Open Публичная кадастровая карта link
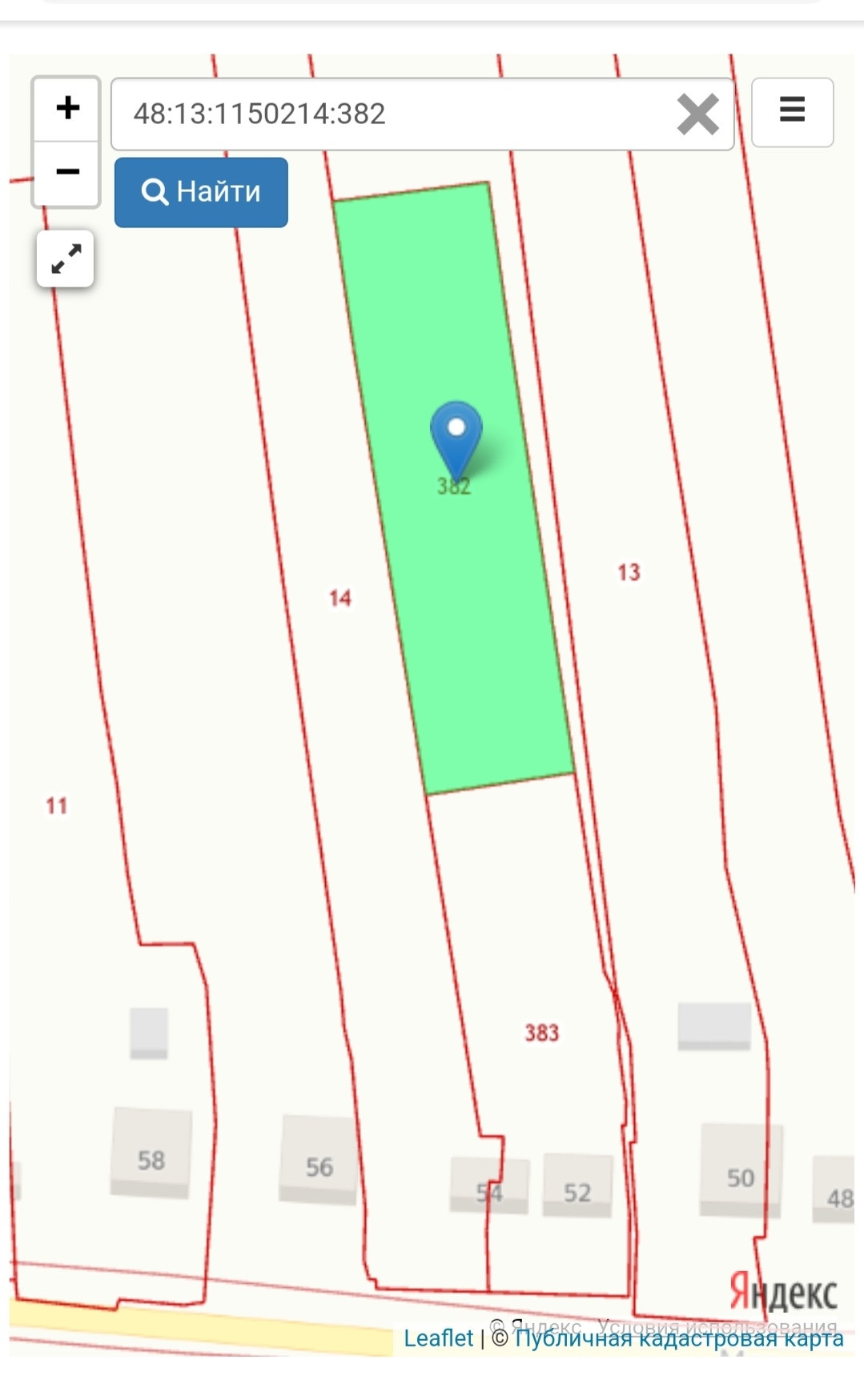 [678, 1338]
